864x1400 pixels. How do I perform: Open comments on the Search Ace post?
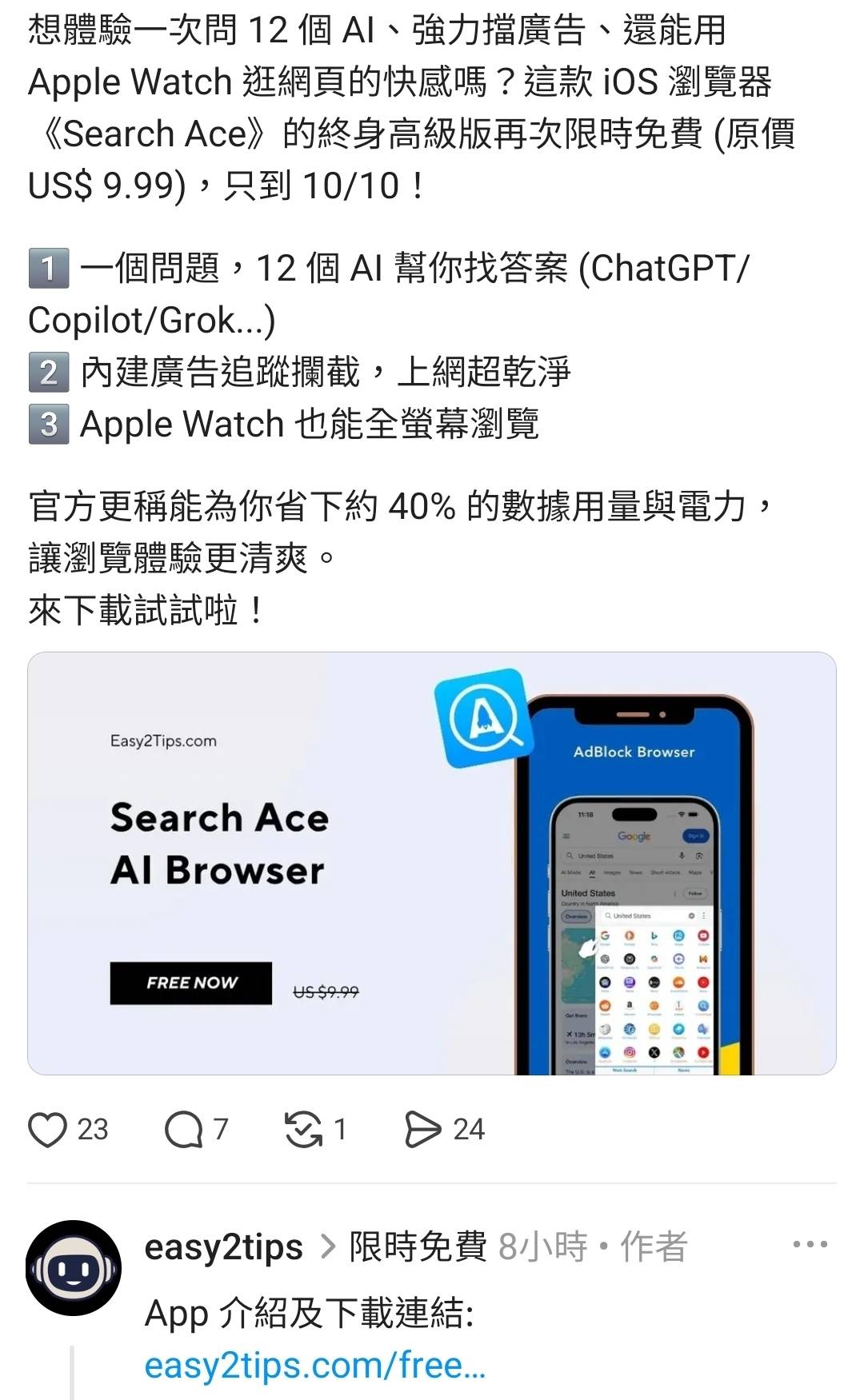[x=183, y=1130]
